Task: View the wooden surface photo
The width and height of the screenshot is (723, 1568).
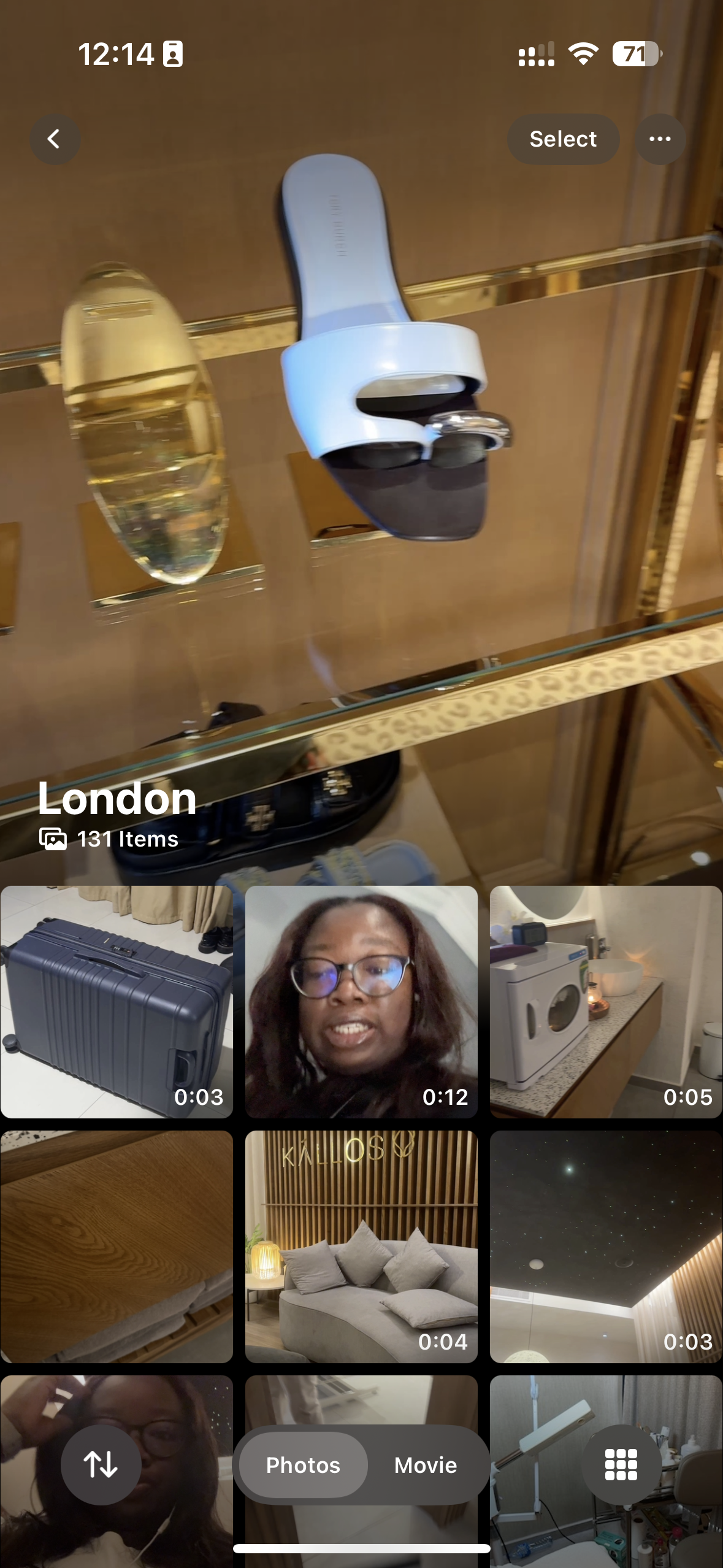Action: coord(117,1246)
